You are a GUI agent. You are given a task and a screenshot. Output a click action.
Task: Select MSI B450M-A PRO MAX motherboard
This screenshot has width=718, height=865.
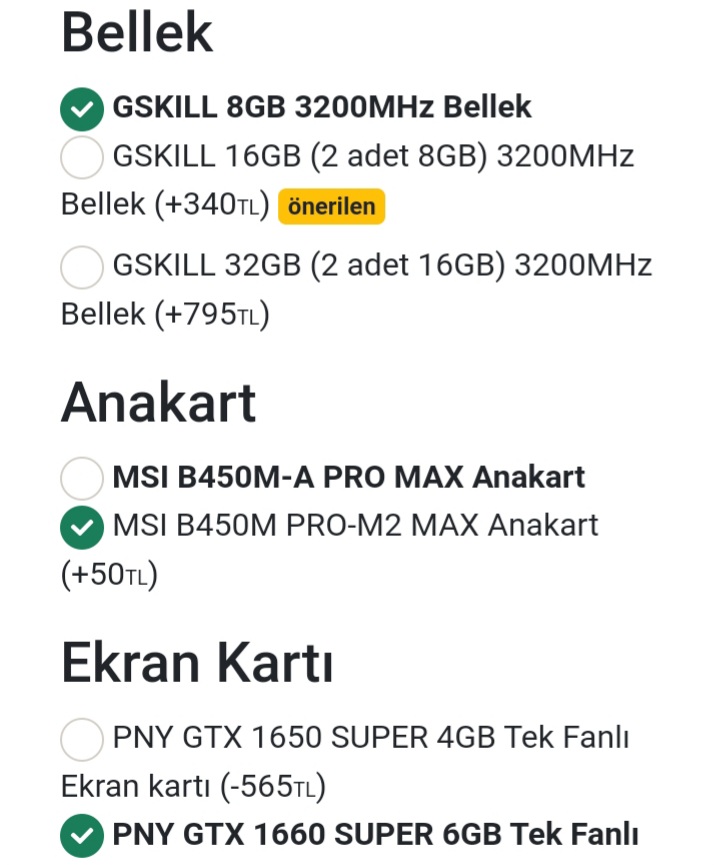click(82, 478)
